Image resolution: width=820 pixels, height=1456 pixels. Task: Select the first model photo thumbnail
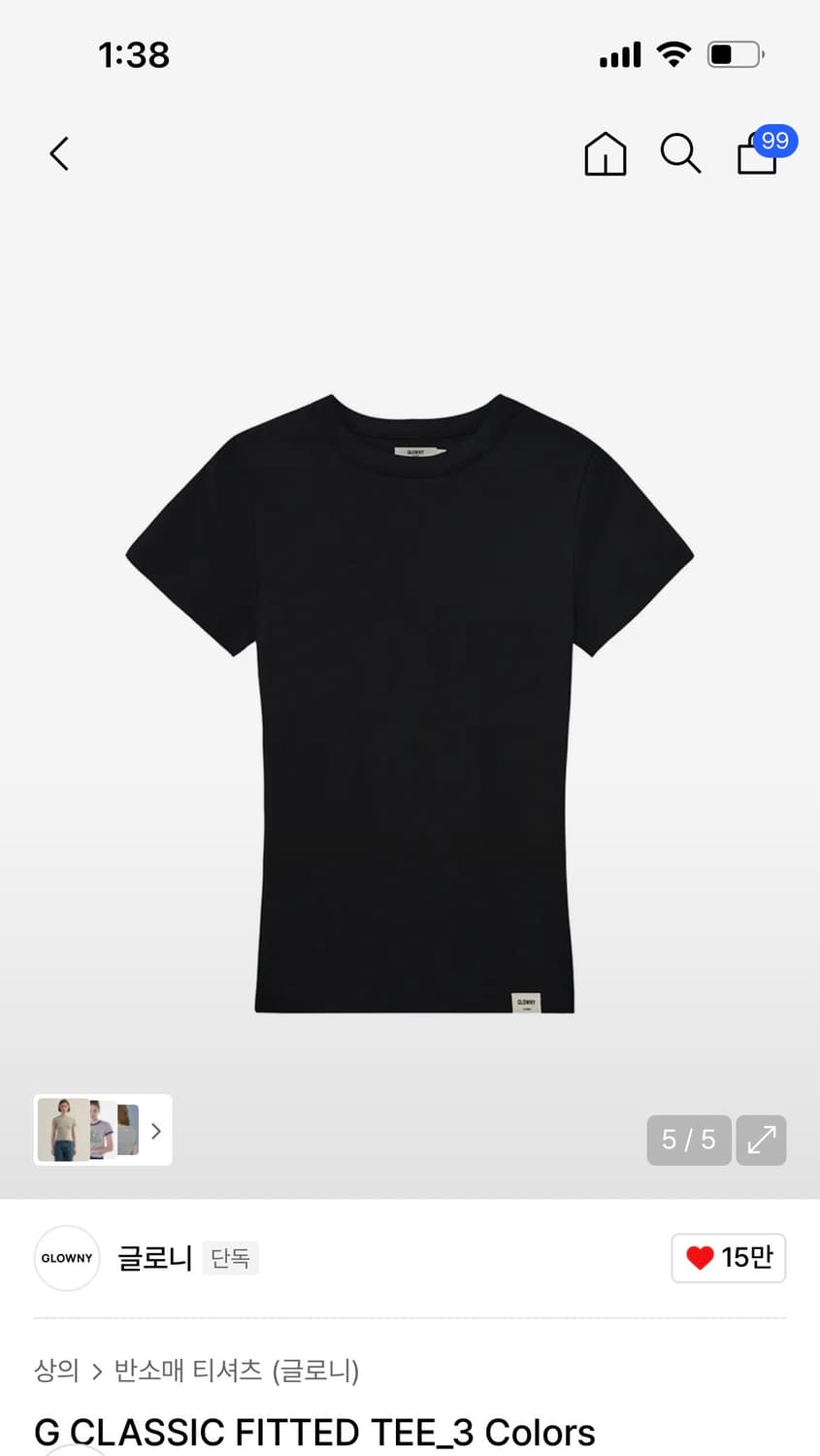(61, 1129)
